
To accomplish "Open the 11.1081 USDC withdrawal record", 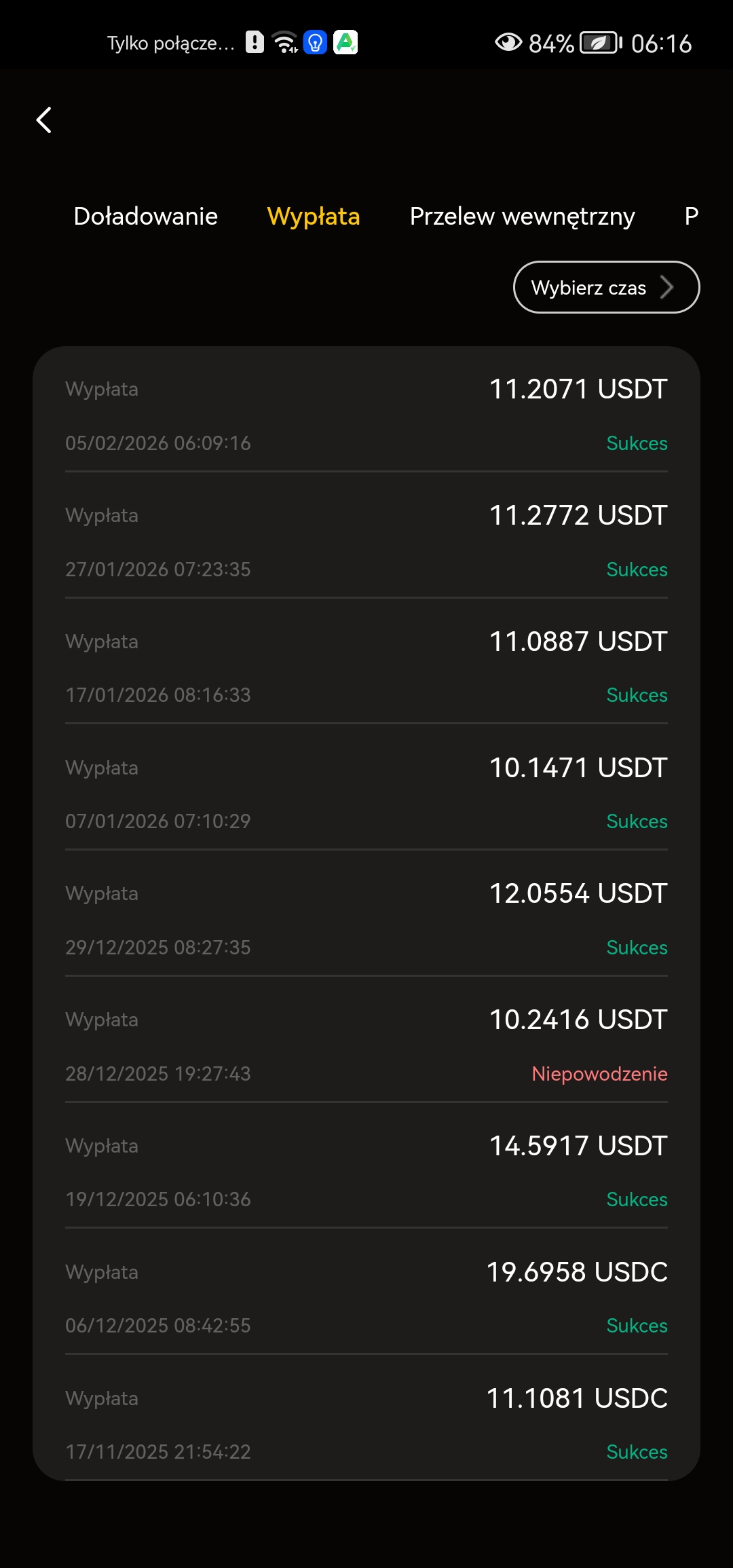I will [x=366, y=1424].
